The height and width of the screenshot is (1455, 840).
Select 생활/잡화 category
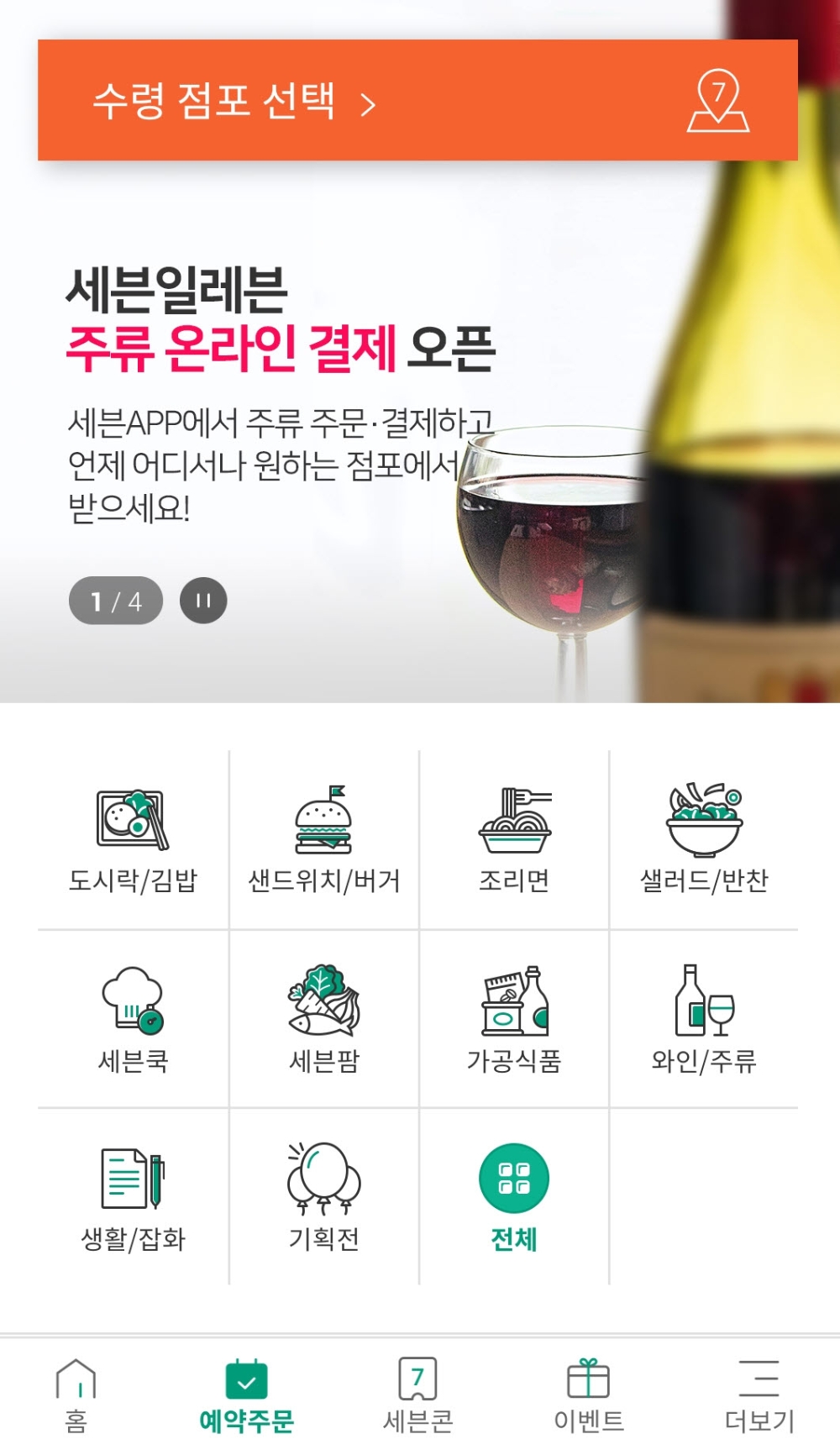point(133,1197)
